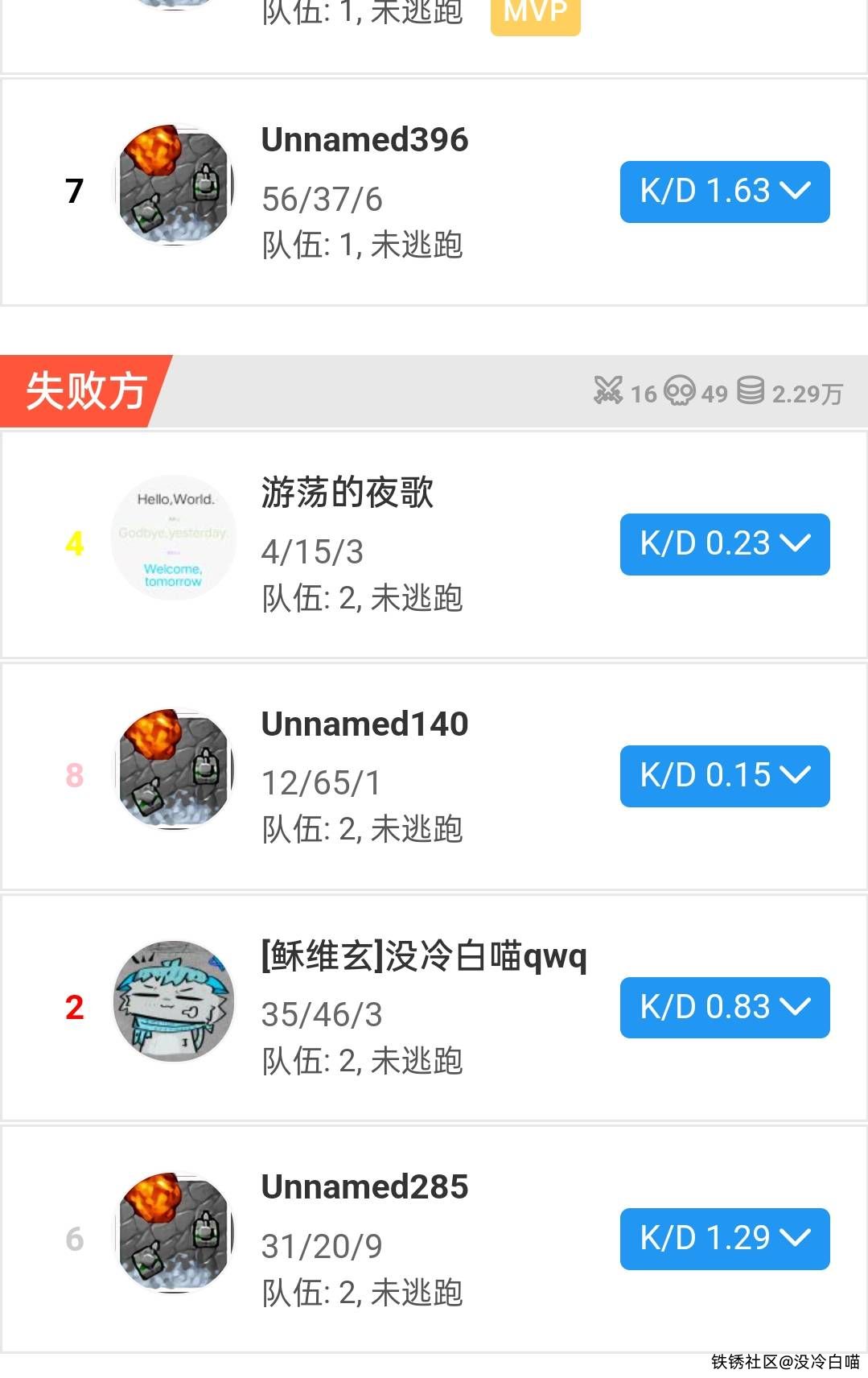Expand the K/D 0.23 stats dropdown

[x=724, y=544]
